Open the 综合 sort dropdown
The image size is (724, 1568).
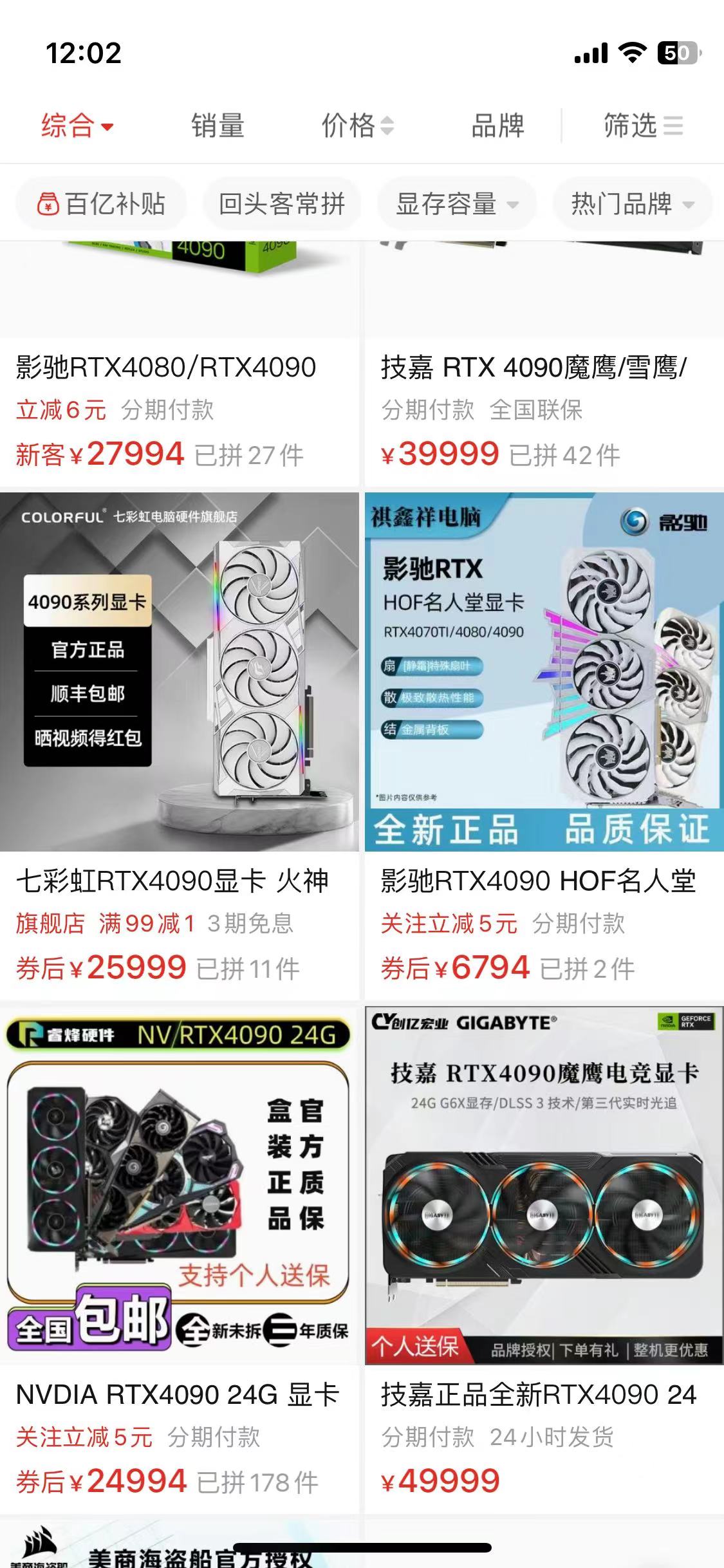[77, 126]
